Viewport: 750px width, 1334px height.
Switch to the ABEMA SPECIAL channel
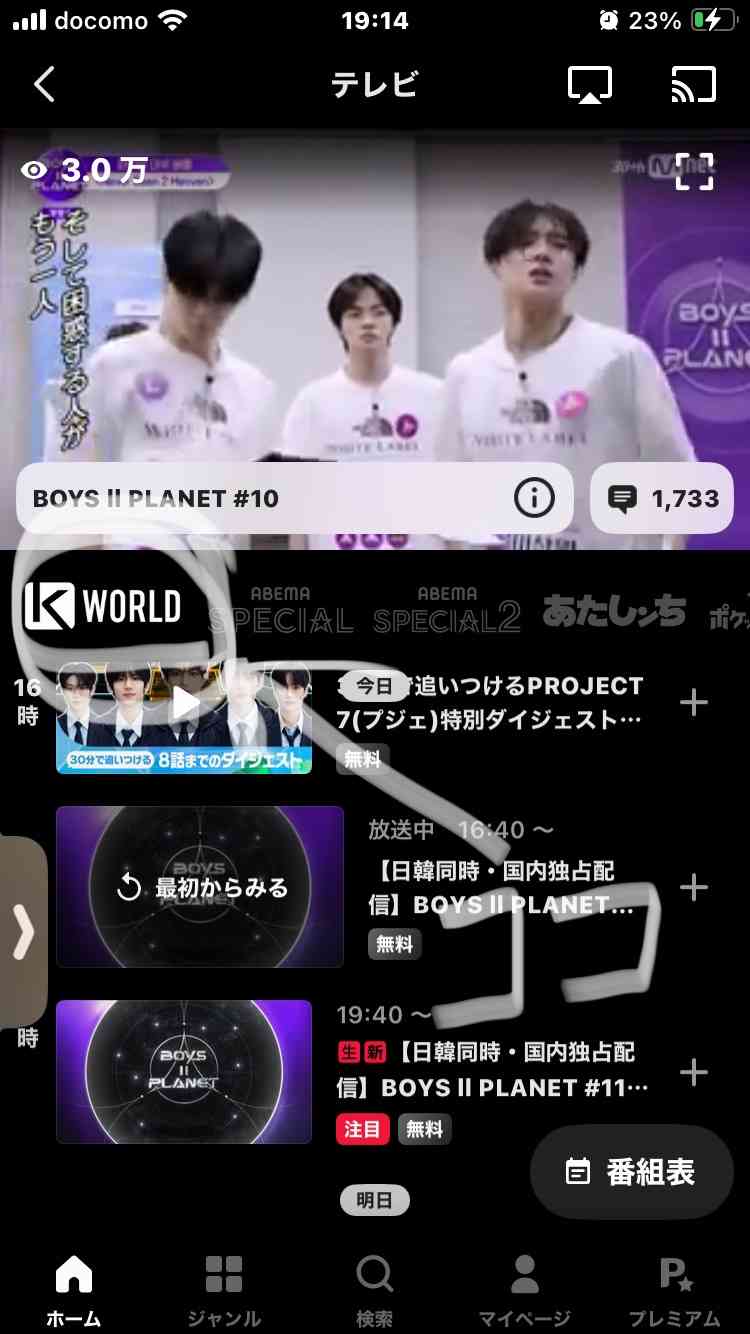click(x=280, y=610)
